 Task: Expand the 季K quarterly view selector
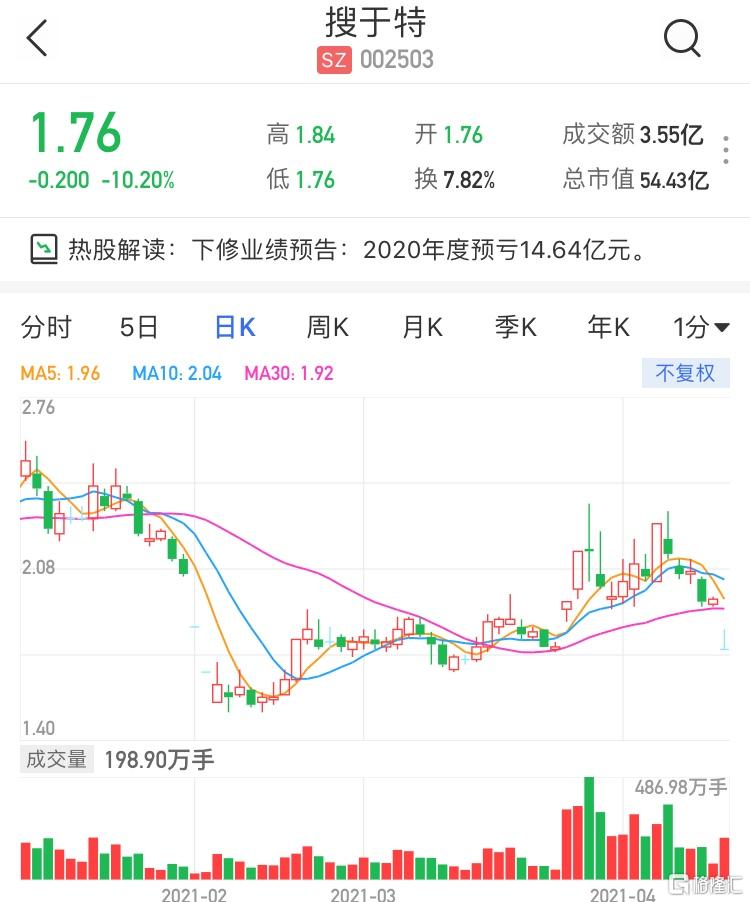514,328
